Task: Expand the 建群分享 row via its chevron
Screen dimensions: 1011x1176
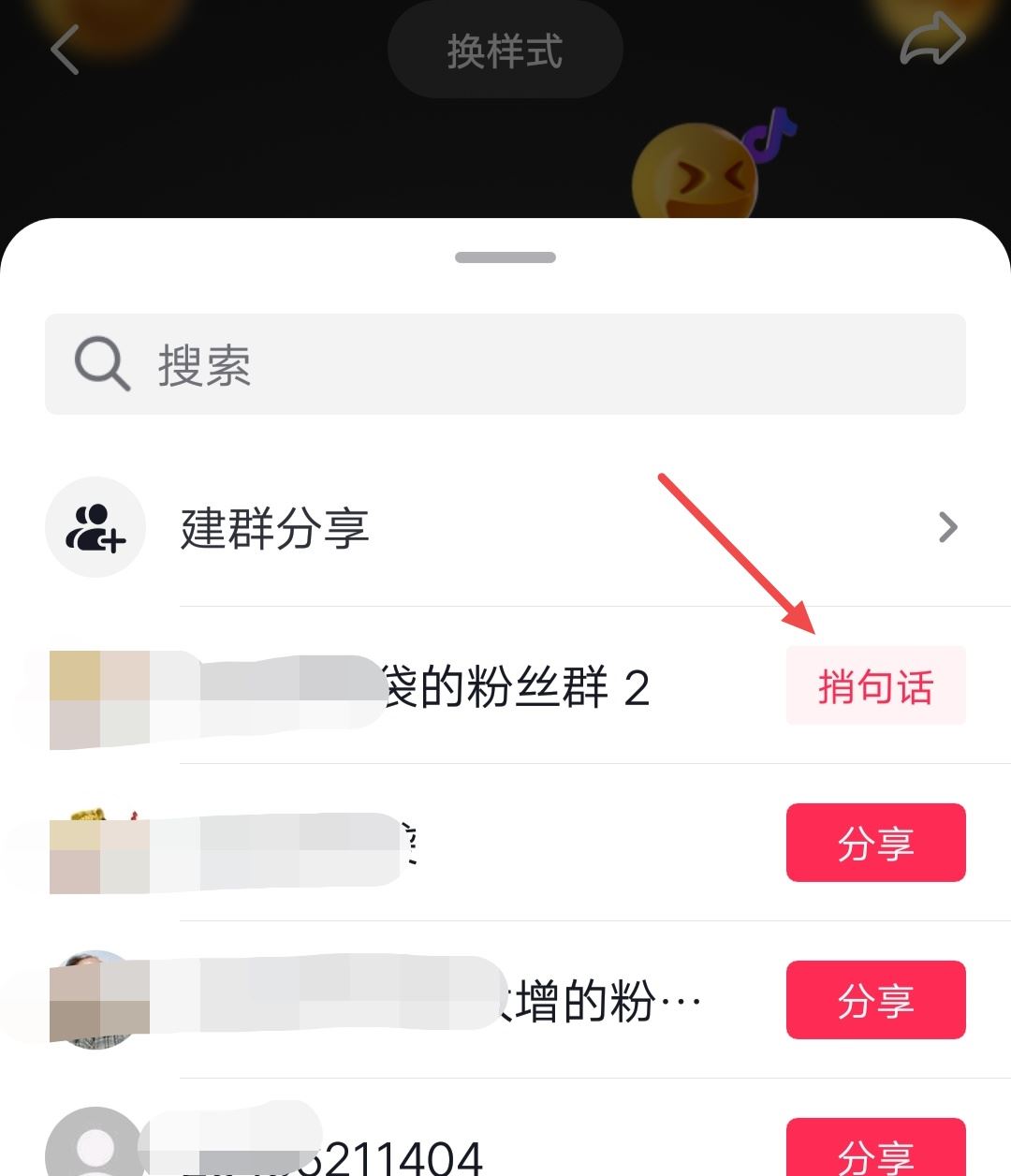Action: [949, 527]
